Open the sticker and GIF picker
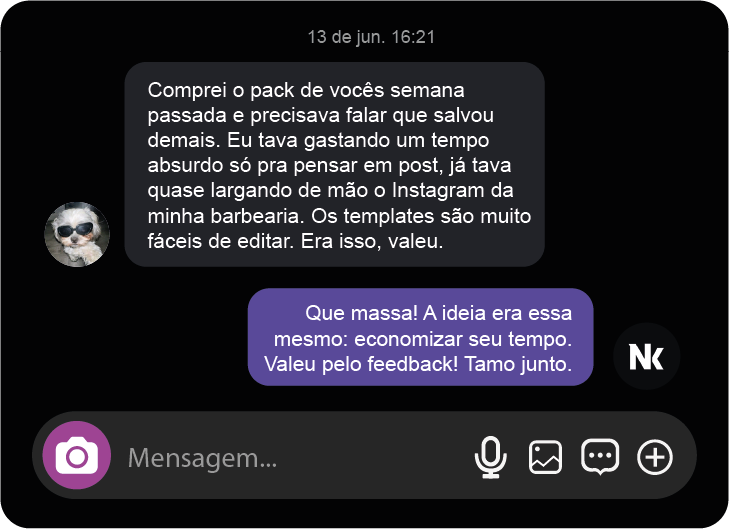The image size is (729, 529). coord(600,457)
